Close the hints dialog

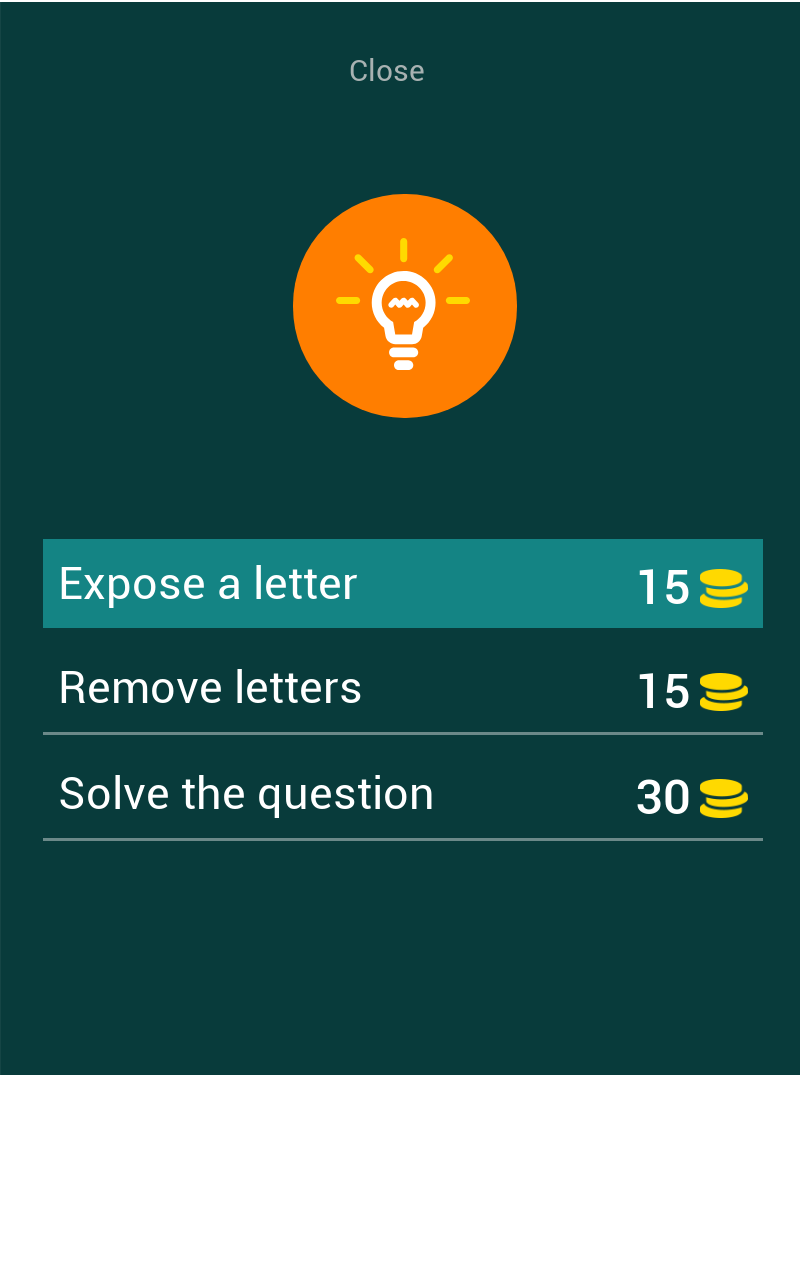(387, 71)
